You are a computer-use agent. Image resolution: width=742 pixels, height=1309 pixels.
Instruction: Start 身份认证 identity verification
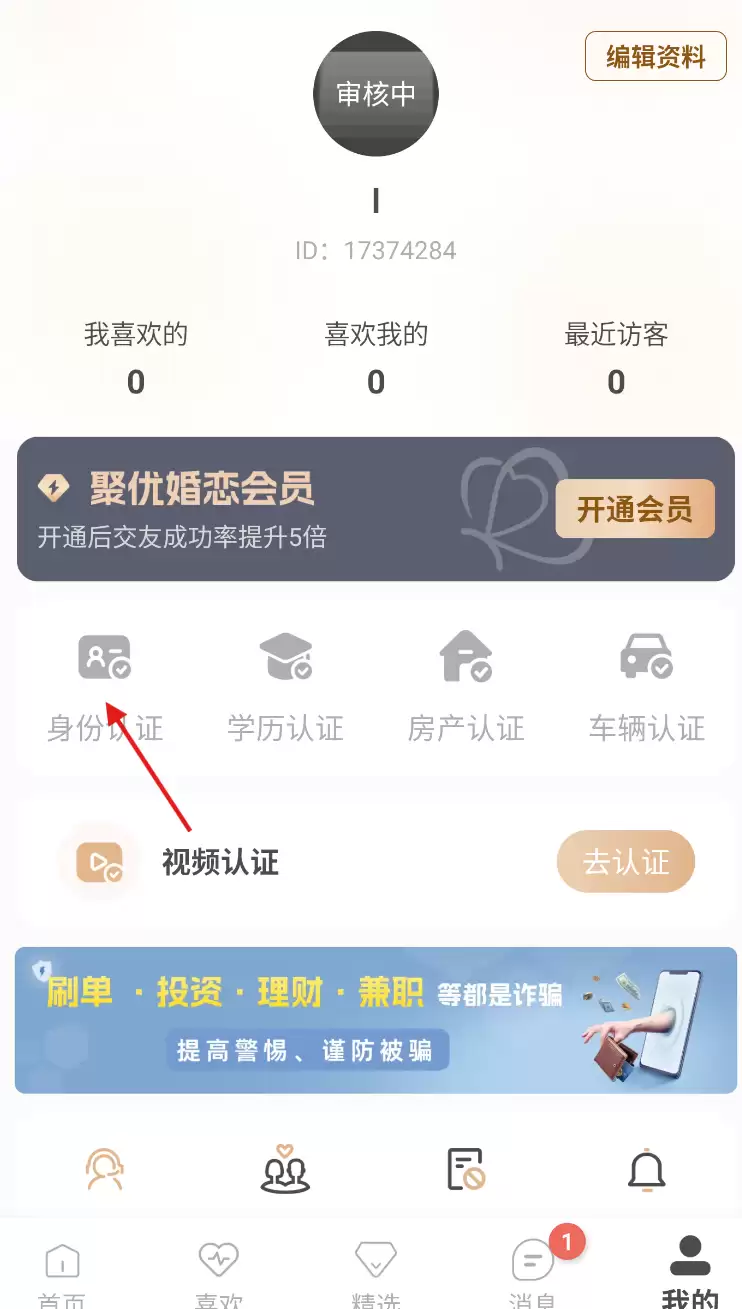pos(105,687)
